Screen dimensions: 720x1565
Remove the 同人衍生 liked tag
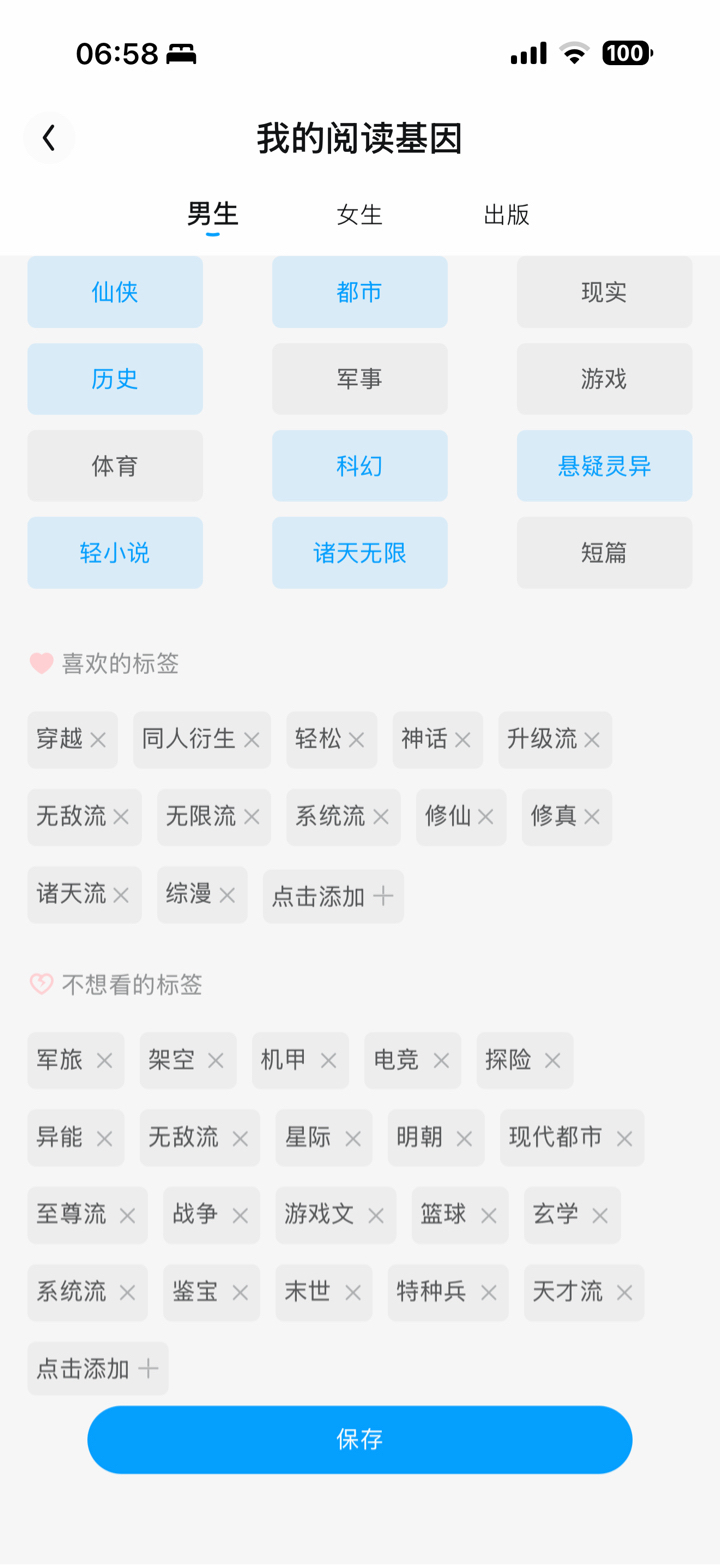pos(251,740)
